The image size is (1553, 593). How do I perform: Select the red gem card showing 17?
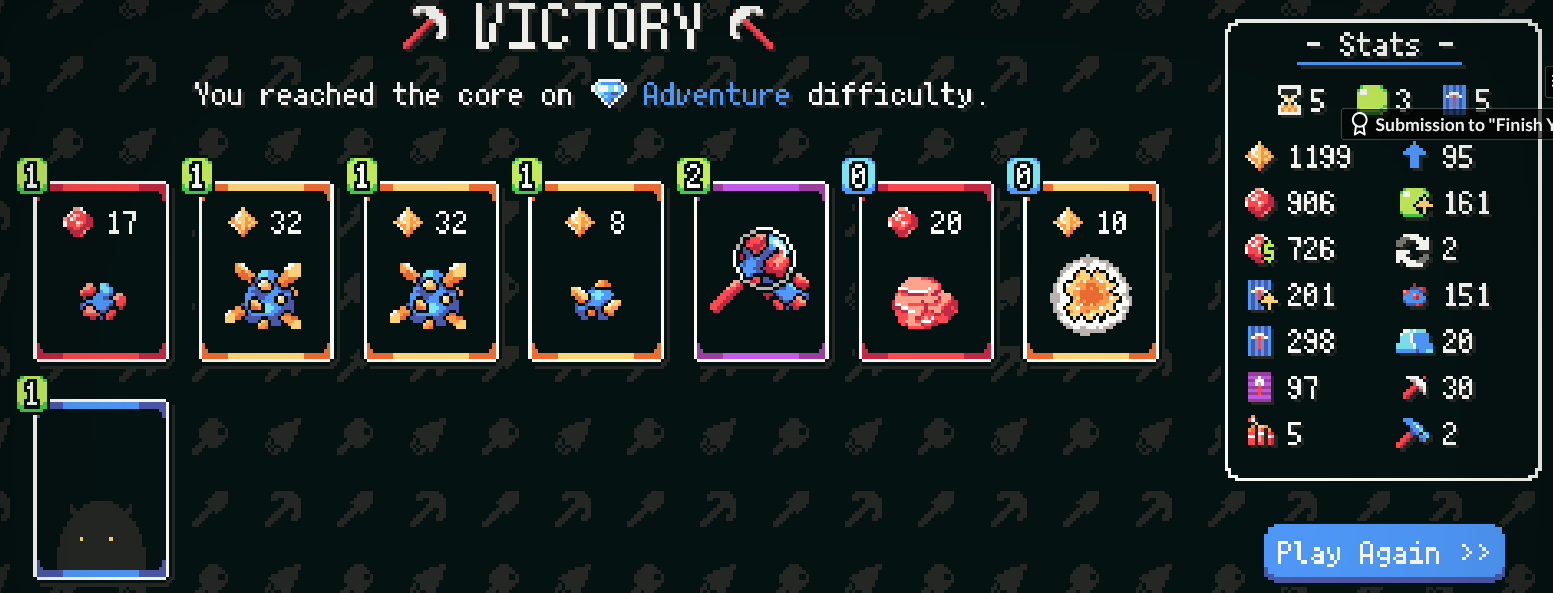(101, 271)
